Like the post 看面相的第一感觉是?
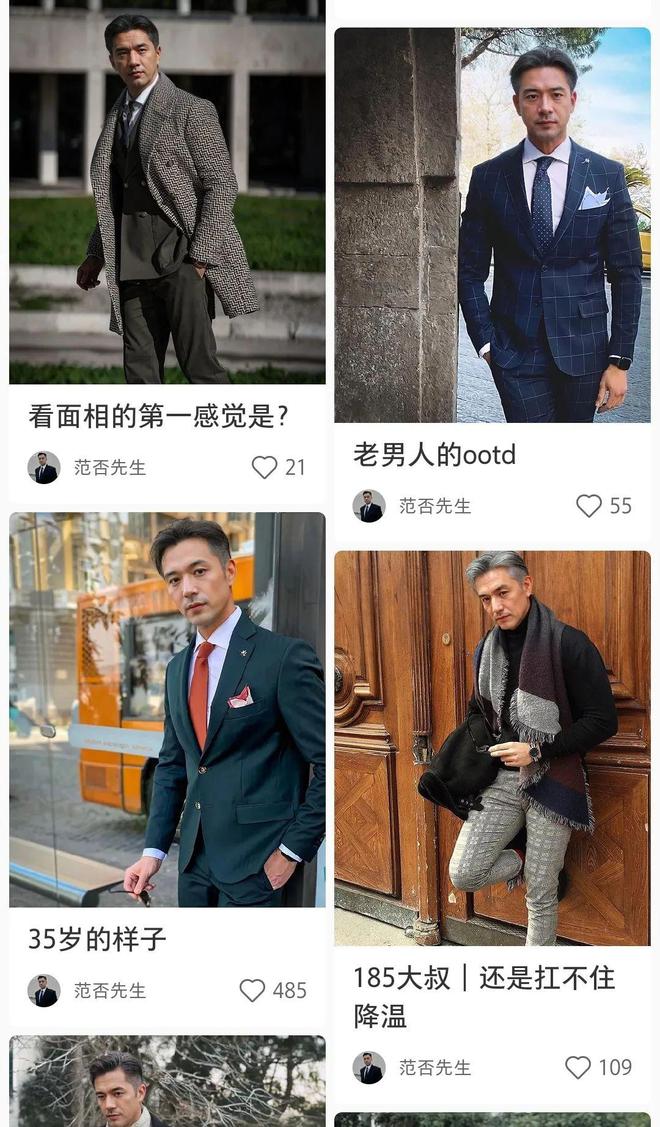 click(264, 467)
